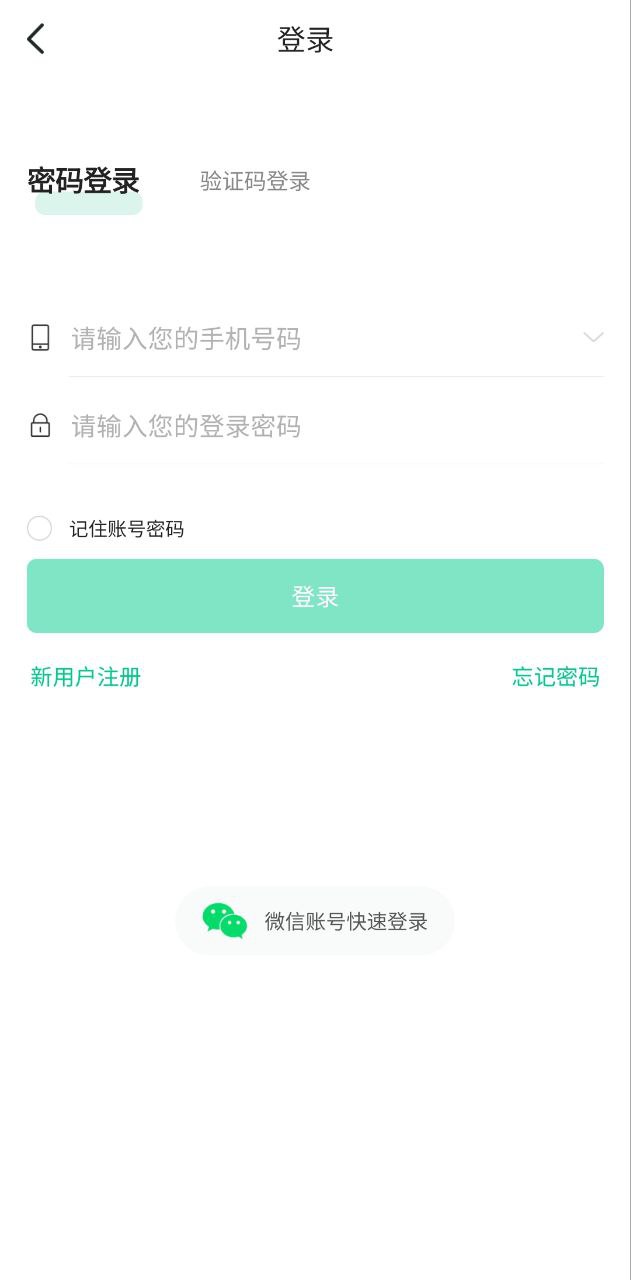Select the 密码登录 tab
The height and width of the screenshot is (1280, 631).
(84, 181)
